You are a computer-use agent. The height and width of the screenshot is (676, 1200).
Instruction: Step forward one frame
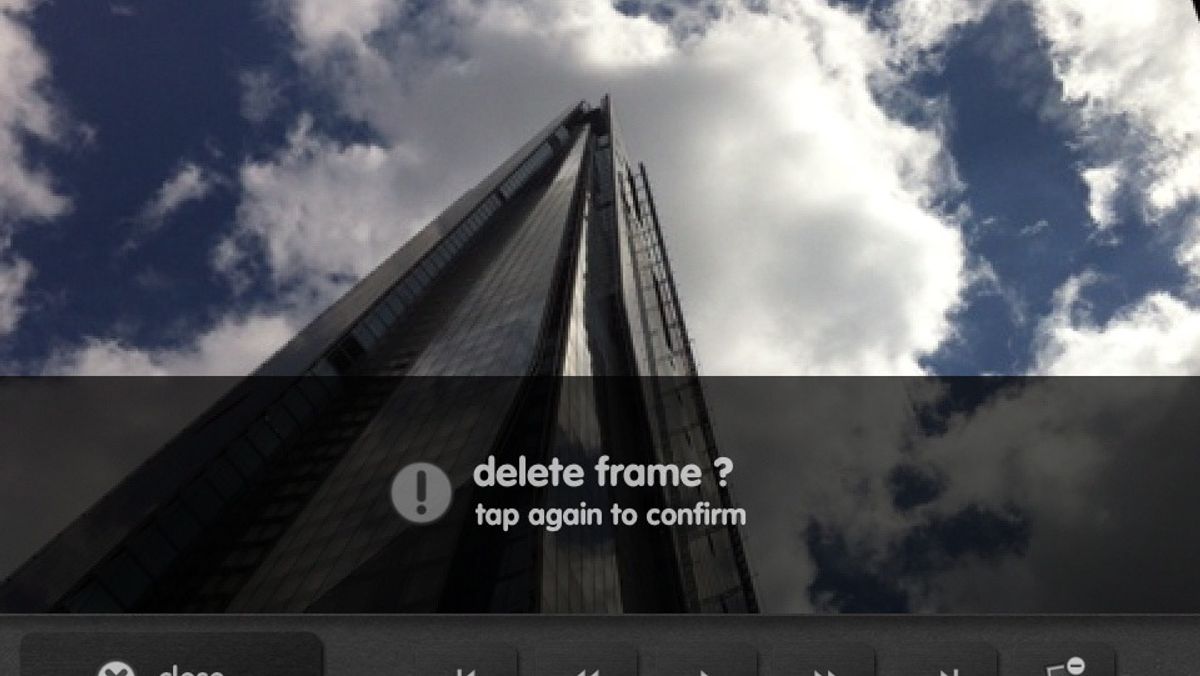coord(820,664)
